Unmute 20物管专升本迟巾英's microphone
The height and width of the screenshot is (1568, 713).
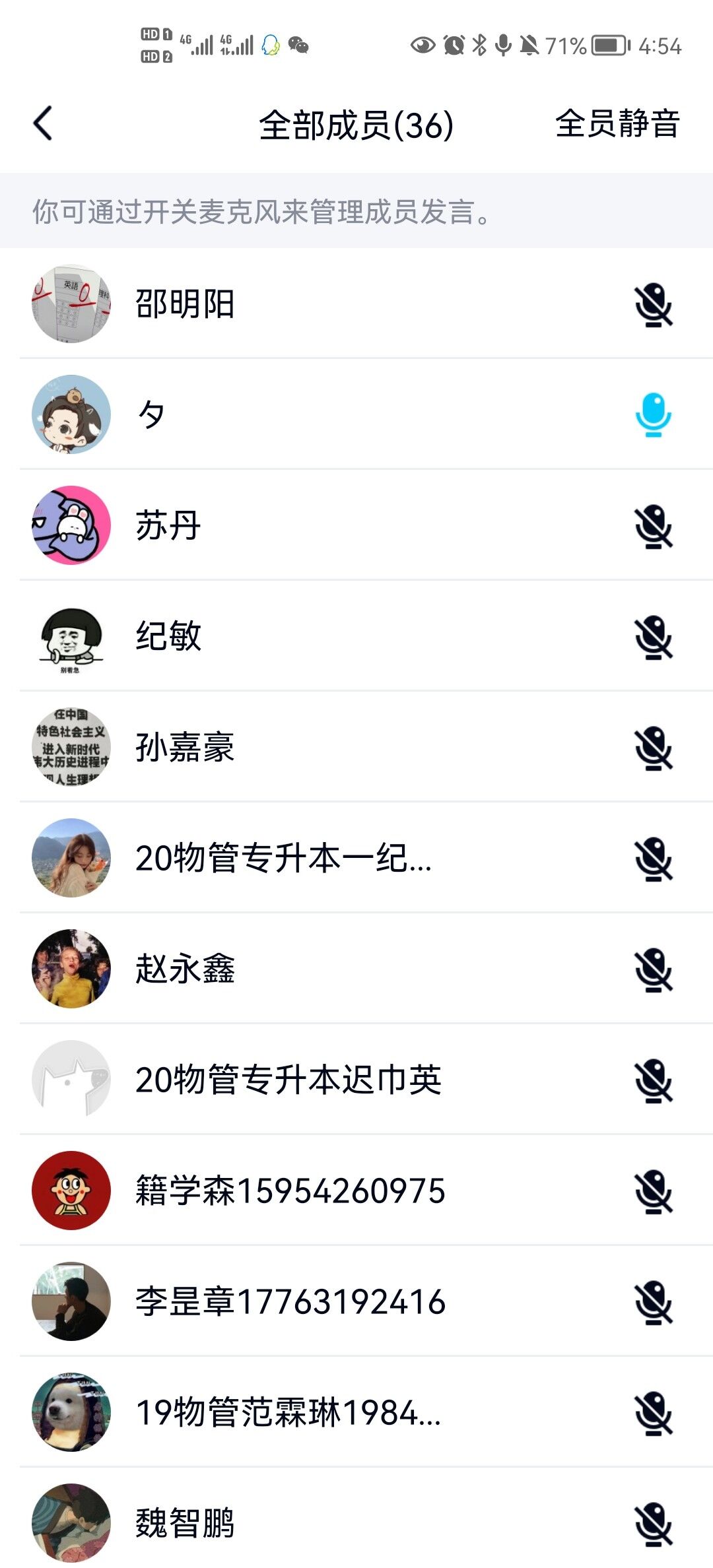click(653, 1080)
